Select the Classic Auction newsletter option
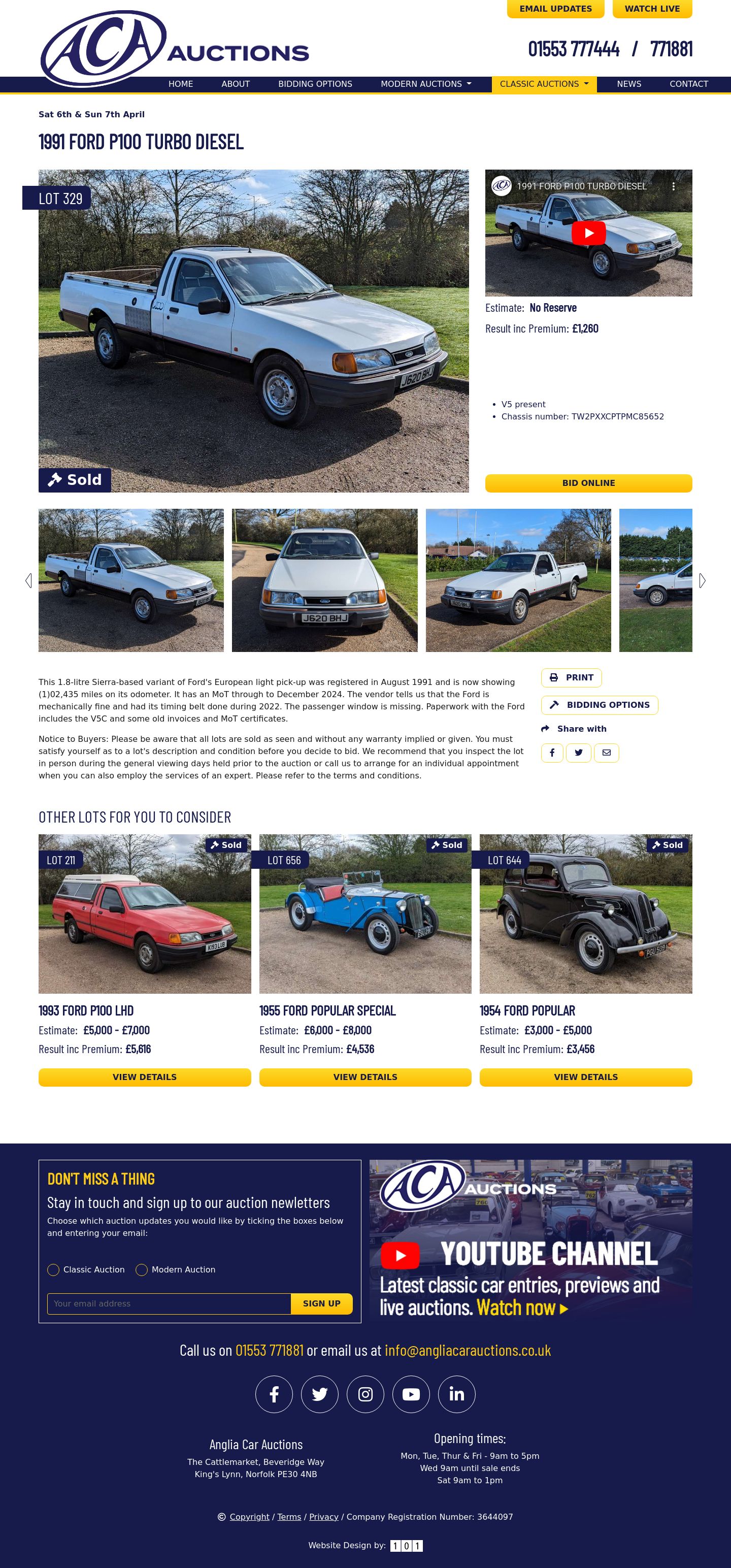 [x=54, y=1270]
